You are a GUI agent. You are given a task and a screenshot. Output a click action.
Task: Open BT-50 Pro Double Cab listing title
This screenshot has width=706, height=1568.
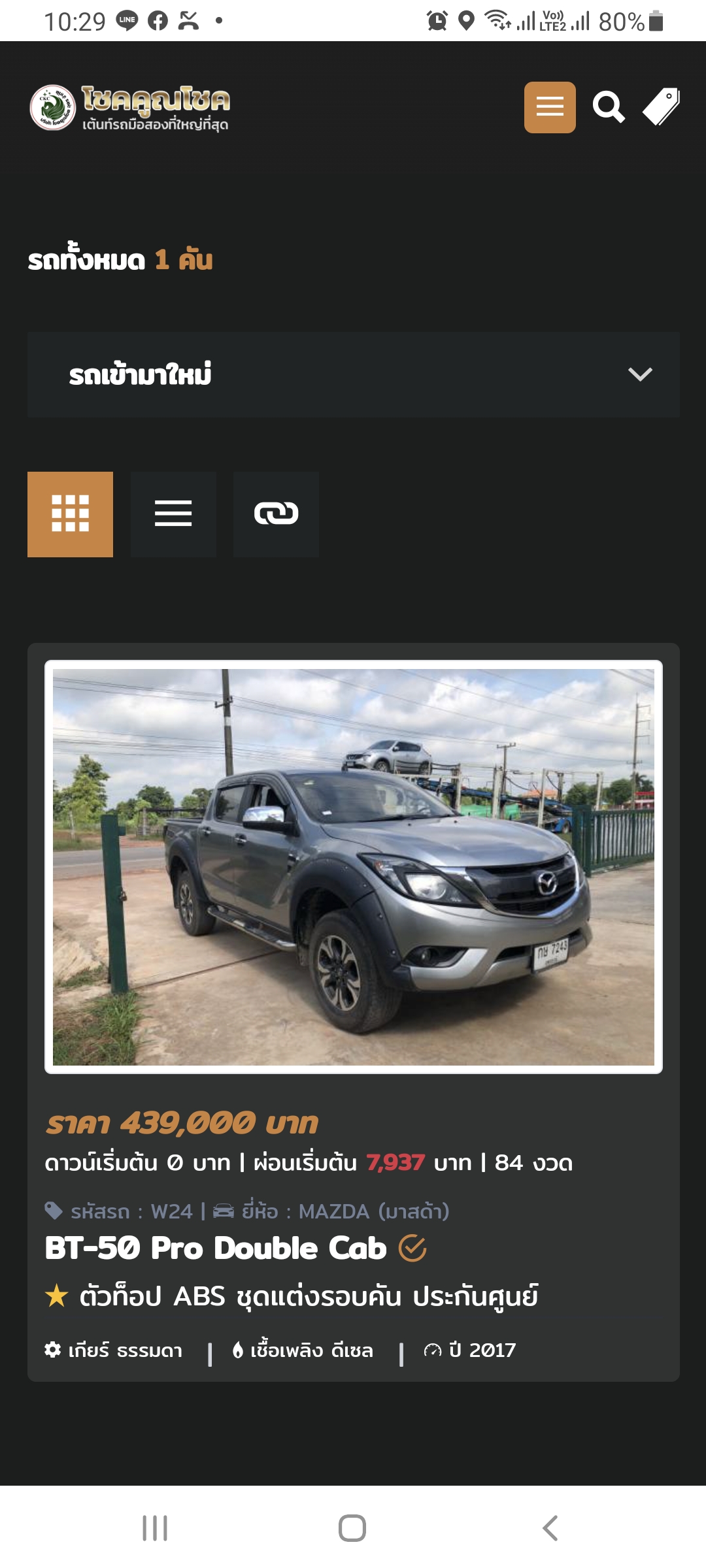pyautogui.click(x=216, y=1248)
